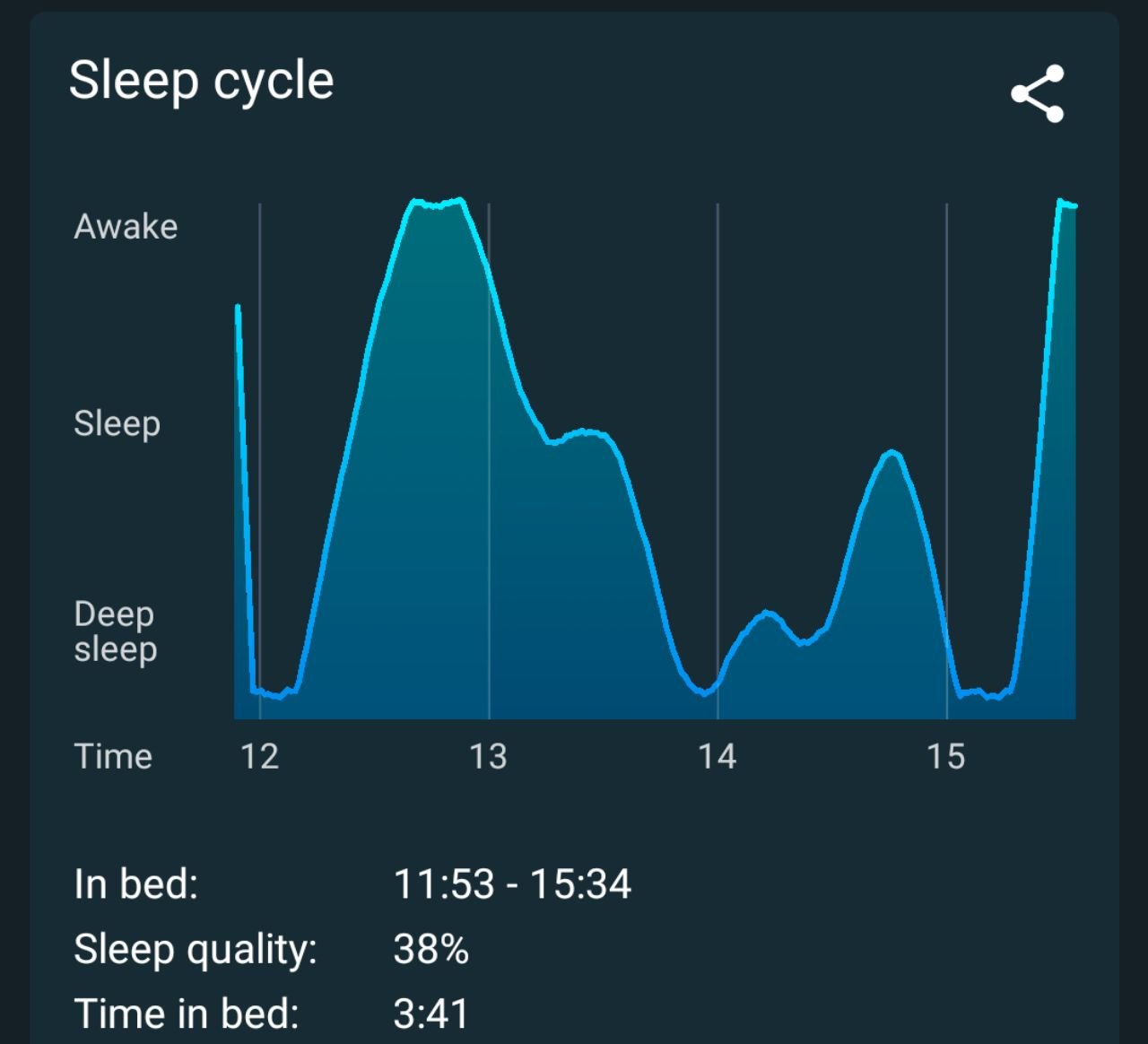Share the sleep cycle chart
Image resolution: width=1148 pixels, height=1044 pixels.
(1037, 93)
